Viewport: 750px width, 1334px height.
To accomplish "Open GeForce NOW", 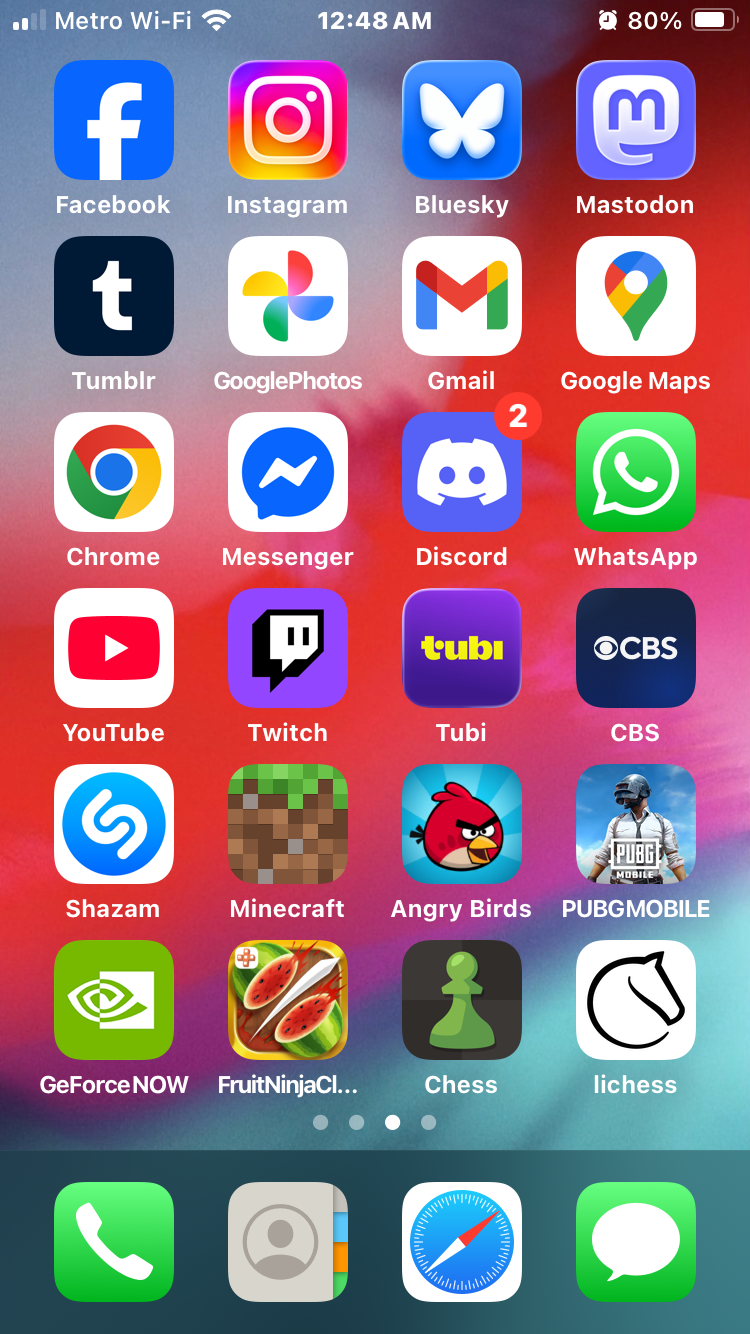I will 114,1000.
